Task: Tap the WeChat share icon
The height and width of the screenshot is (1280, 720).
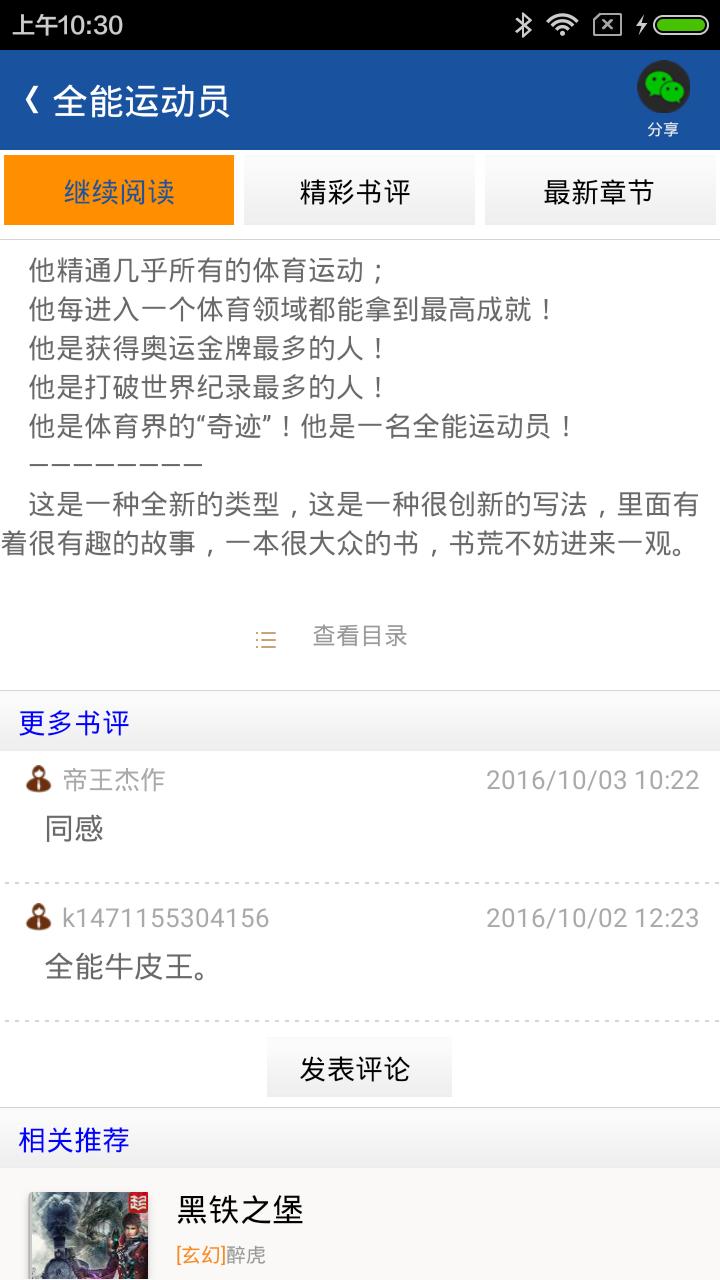Action: point(663,87)
